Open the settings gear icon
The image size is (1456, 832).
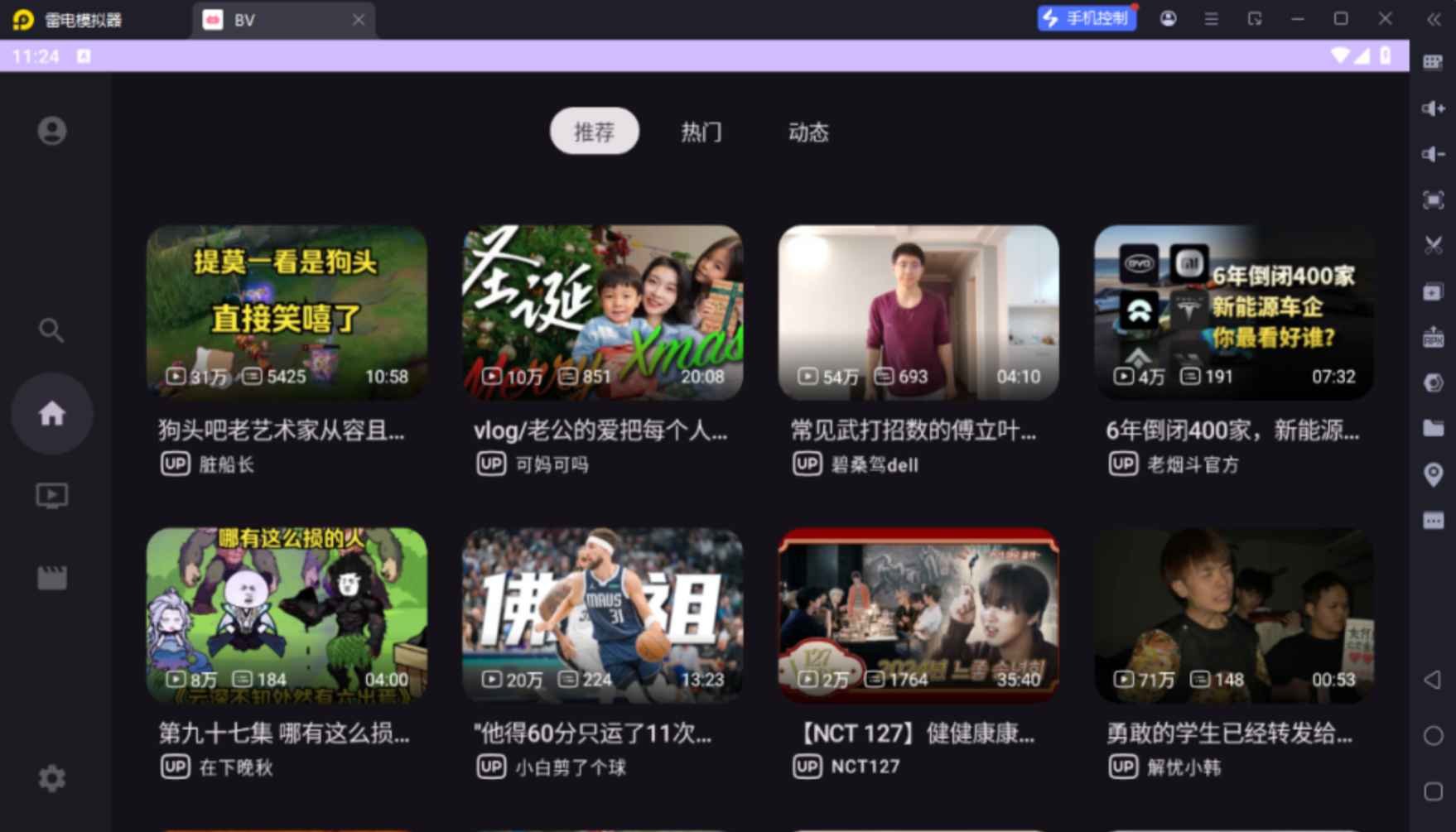tap(51, 778)
